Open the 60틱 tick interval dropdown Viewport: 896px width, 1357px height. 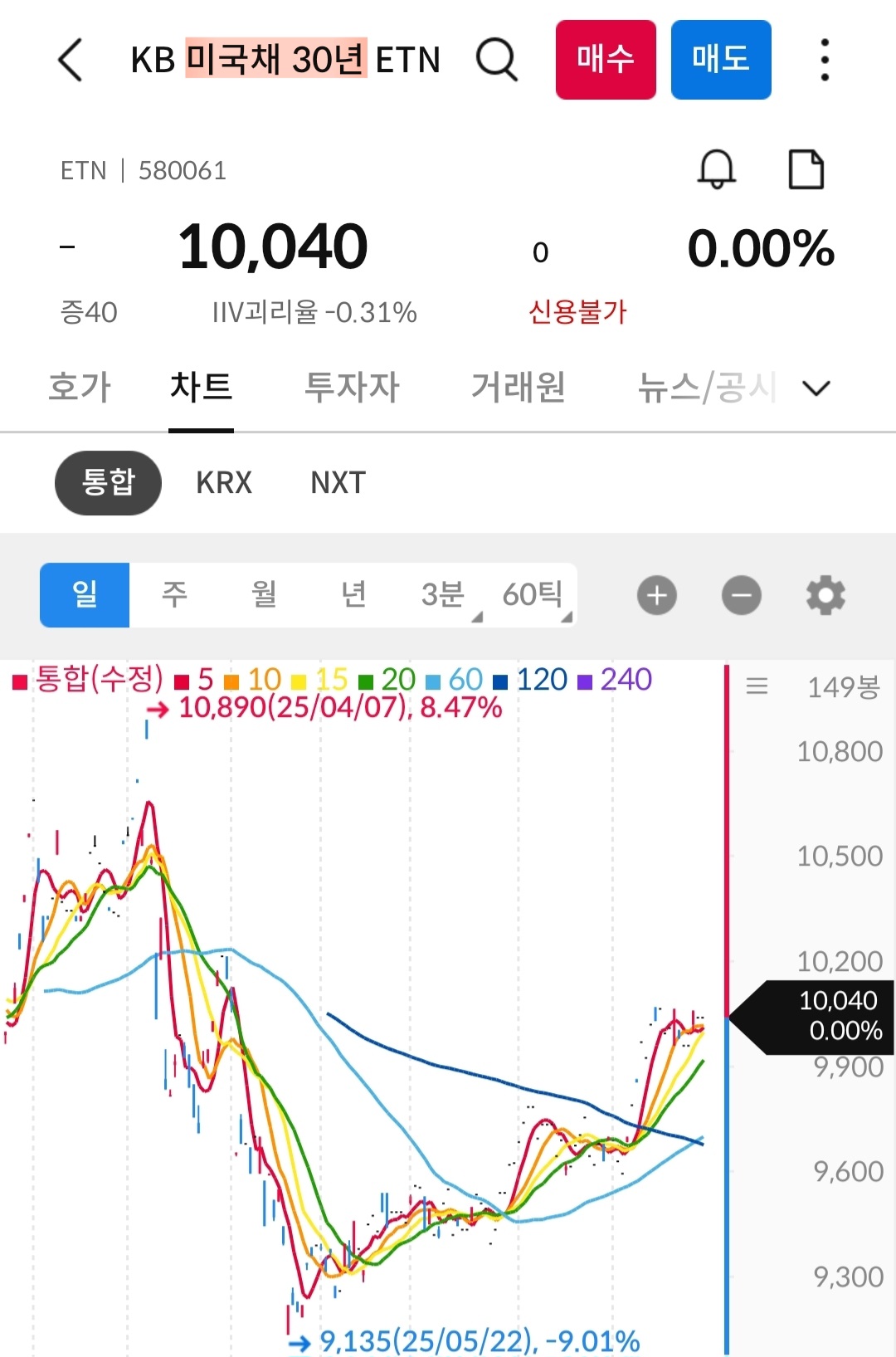coord(534,594)
